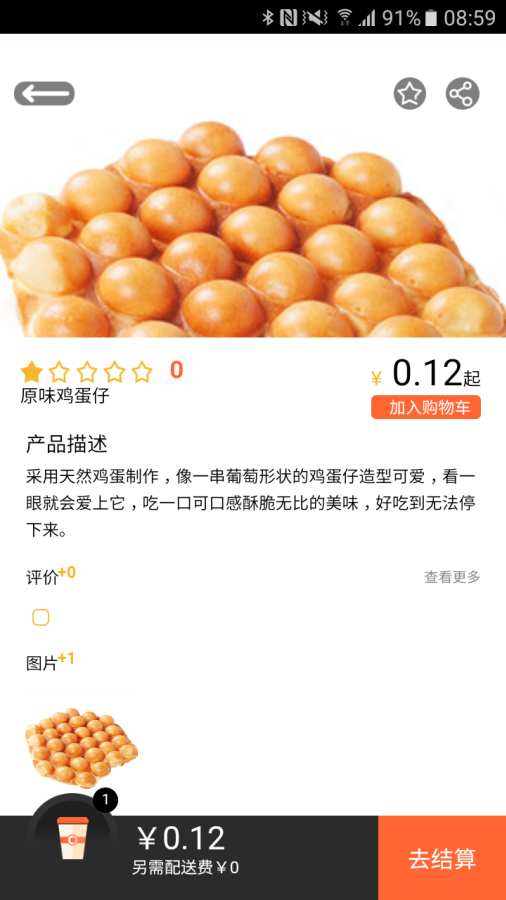This screenshot has height=900, width=506.
Task: Share this product page
Action: (462, 94)
